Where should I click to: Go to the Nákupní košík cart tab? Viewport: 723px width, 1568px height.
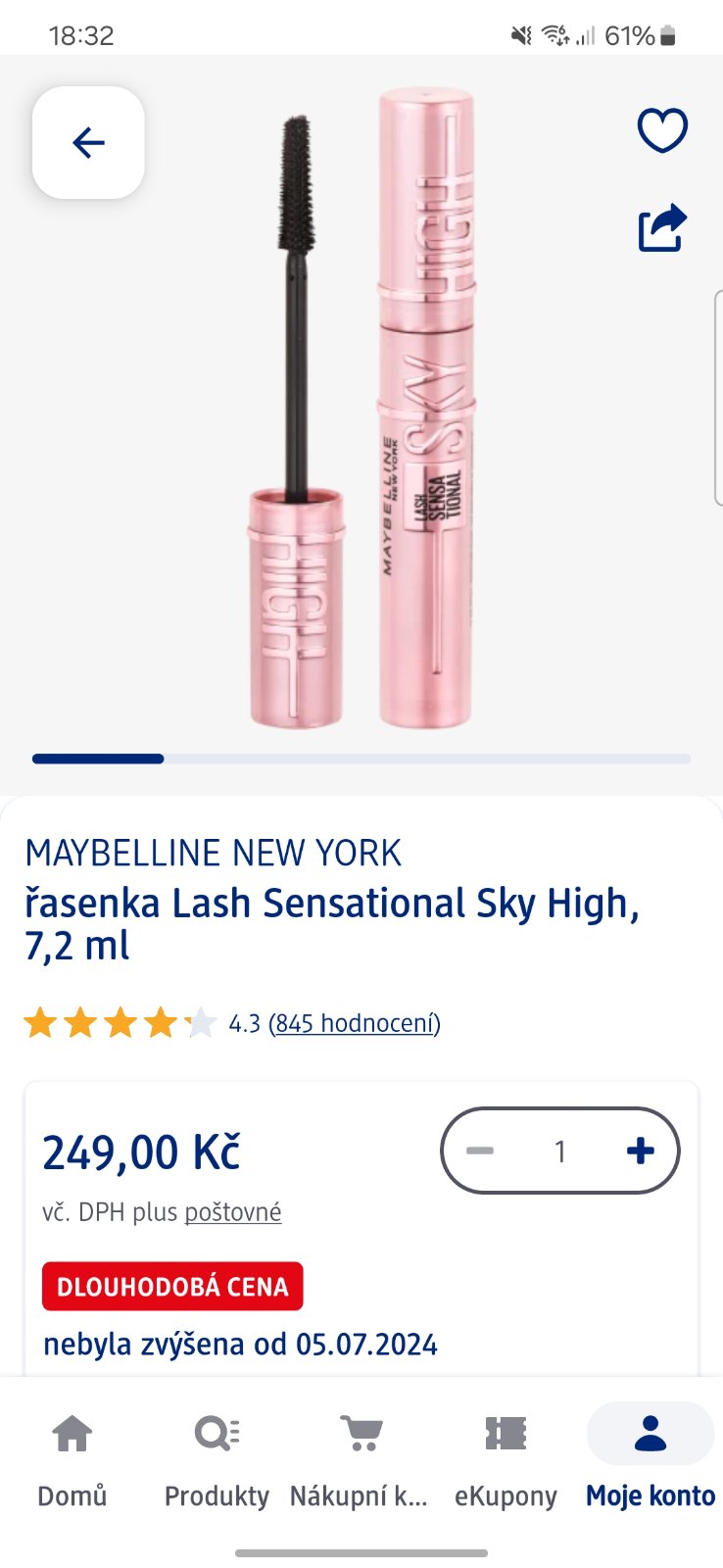pos(360,1460)
